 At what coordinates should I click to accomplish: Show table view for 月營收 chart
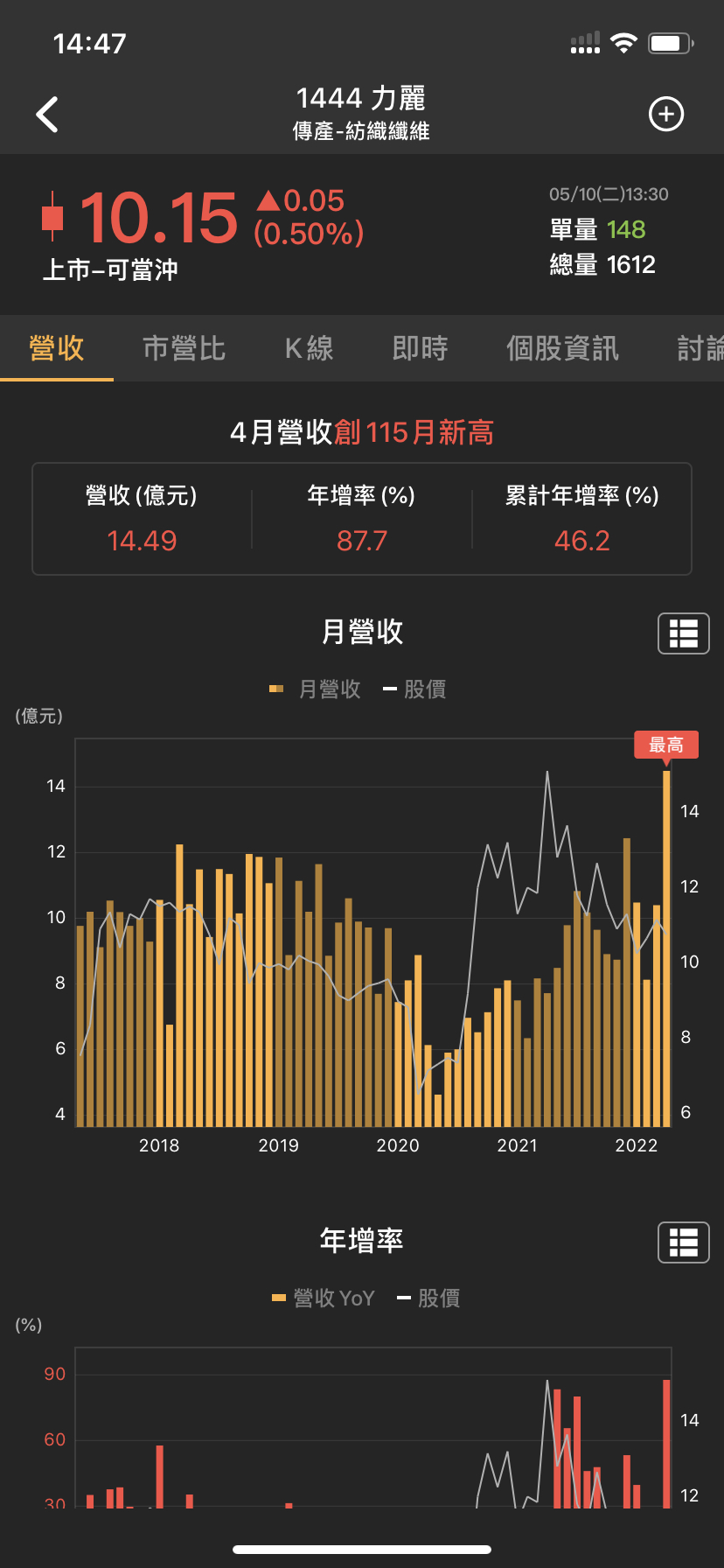click(683, 633)
